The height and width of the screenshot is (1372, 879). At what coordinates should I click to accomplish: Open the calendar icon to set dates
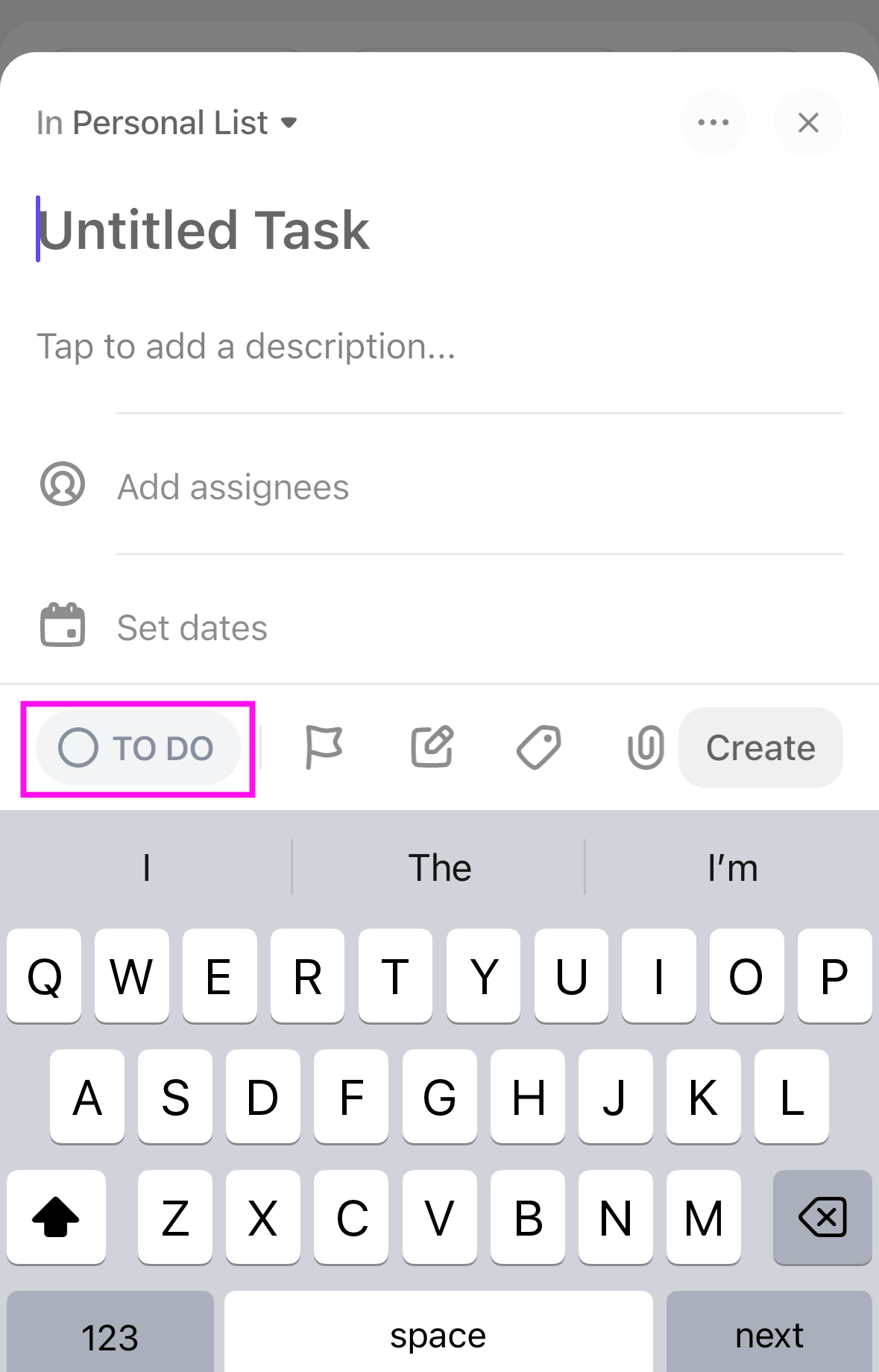point(63,626)
